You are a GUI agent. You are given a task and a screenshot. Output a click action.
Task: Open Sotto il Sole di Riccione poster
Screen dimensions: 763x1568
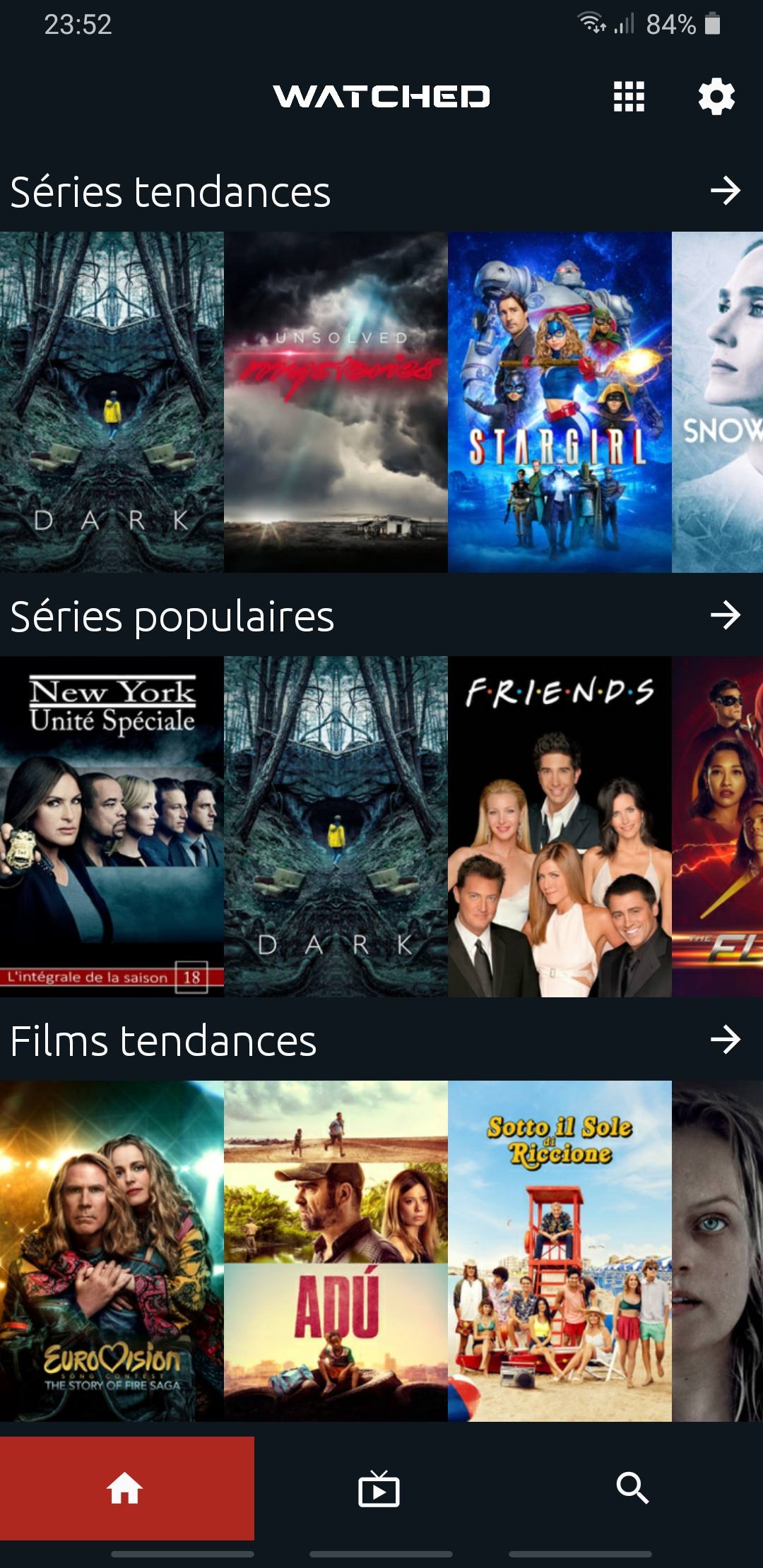tap(560, 1251)
